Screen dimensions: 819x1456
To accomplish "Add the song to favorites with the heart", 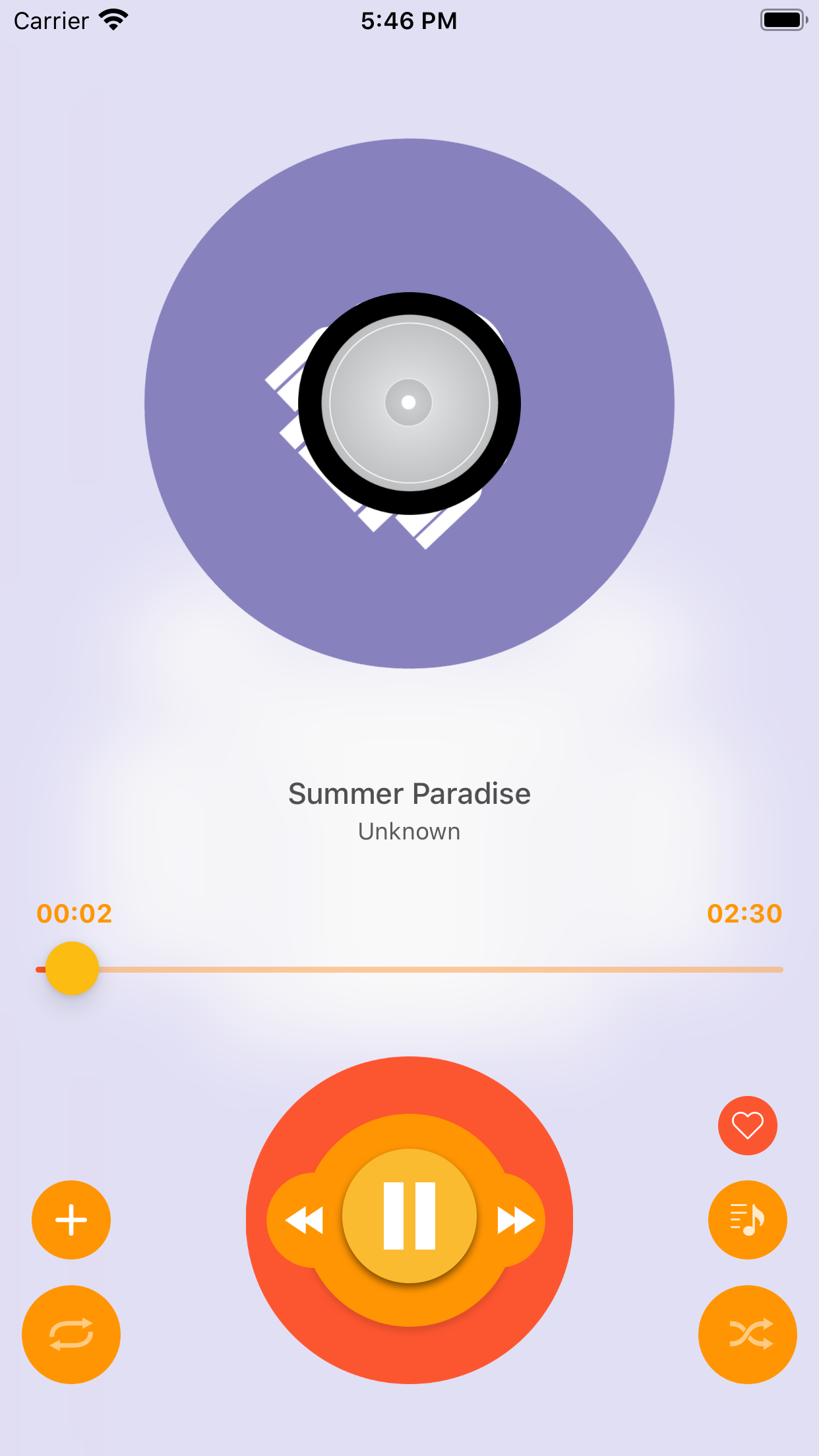I will [x=748, y=1126].
